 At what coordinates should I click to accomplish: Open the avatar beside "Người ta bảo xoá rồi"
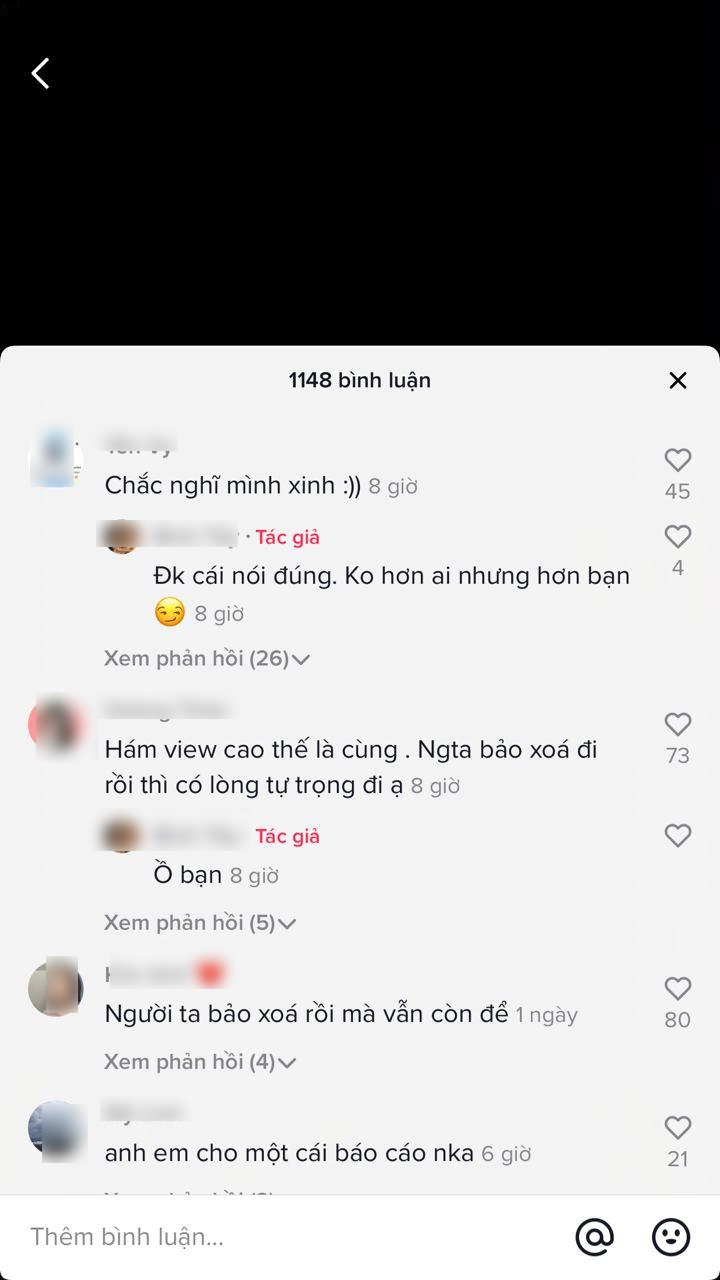pyautogui.click(x=56, y=987)
